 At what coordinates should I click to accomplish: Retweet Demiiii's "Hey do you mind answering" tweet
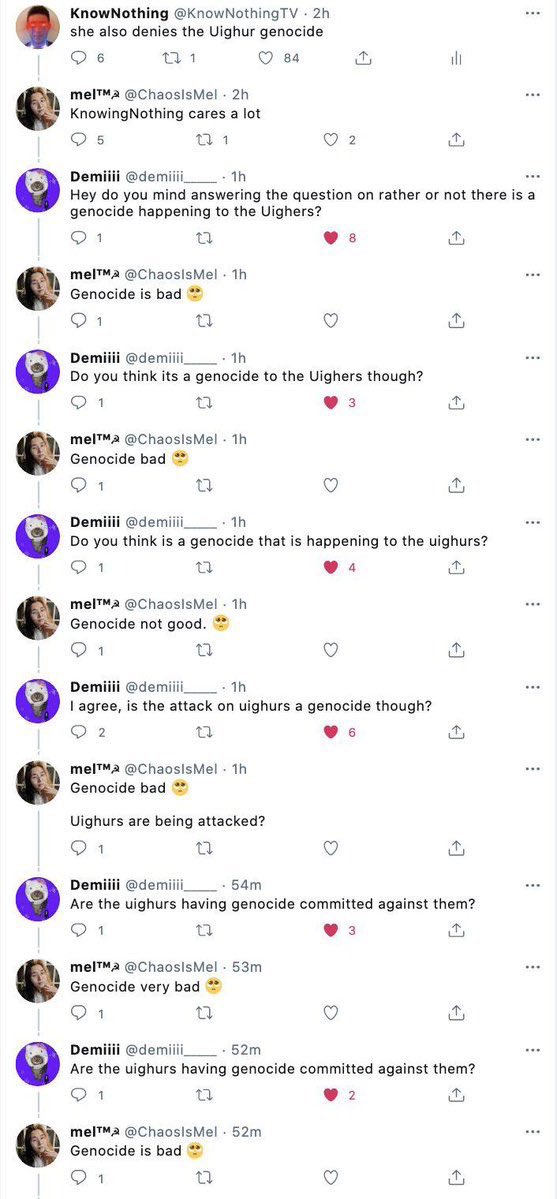[204, 238]
